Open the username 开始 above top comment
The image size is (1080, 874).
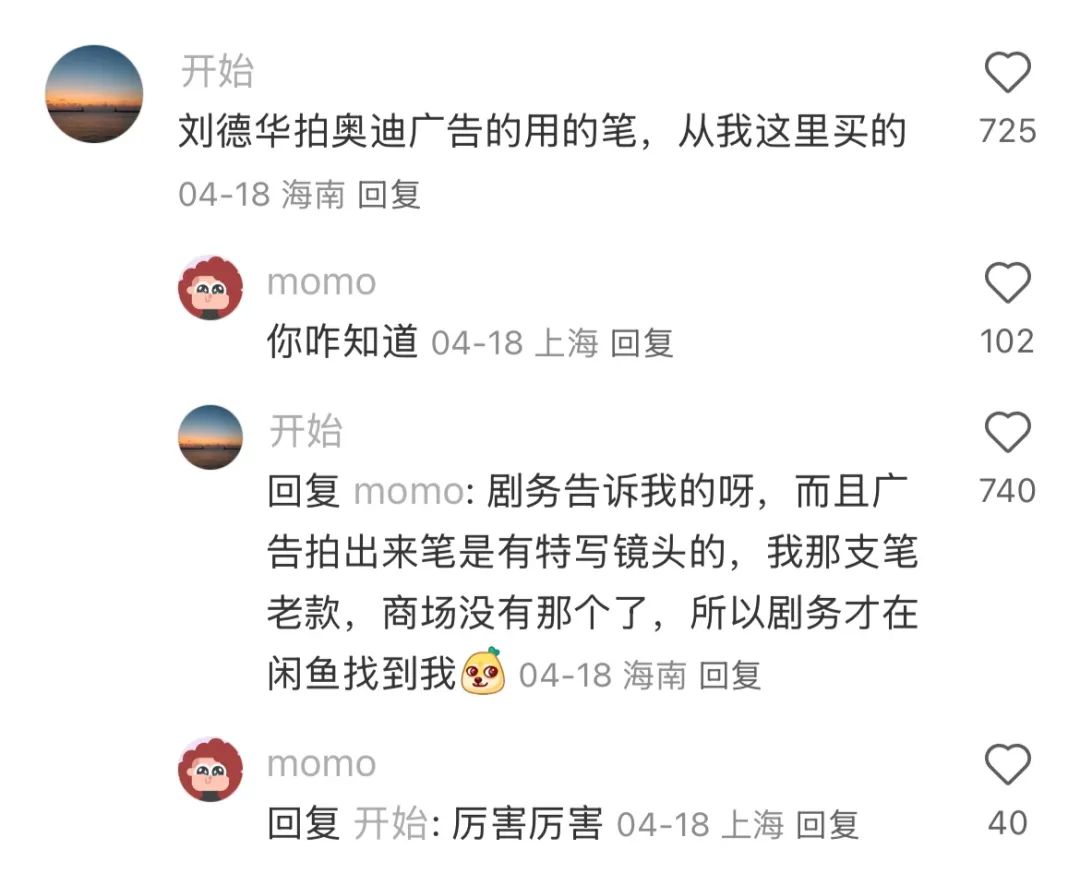click(216, 72)
